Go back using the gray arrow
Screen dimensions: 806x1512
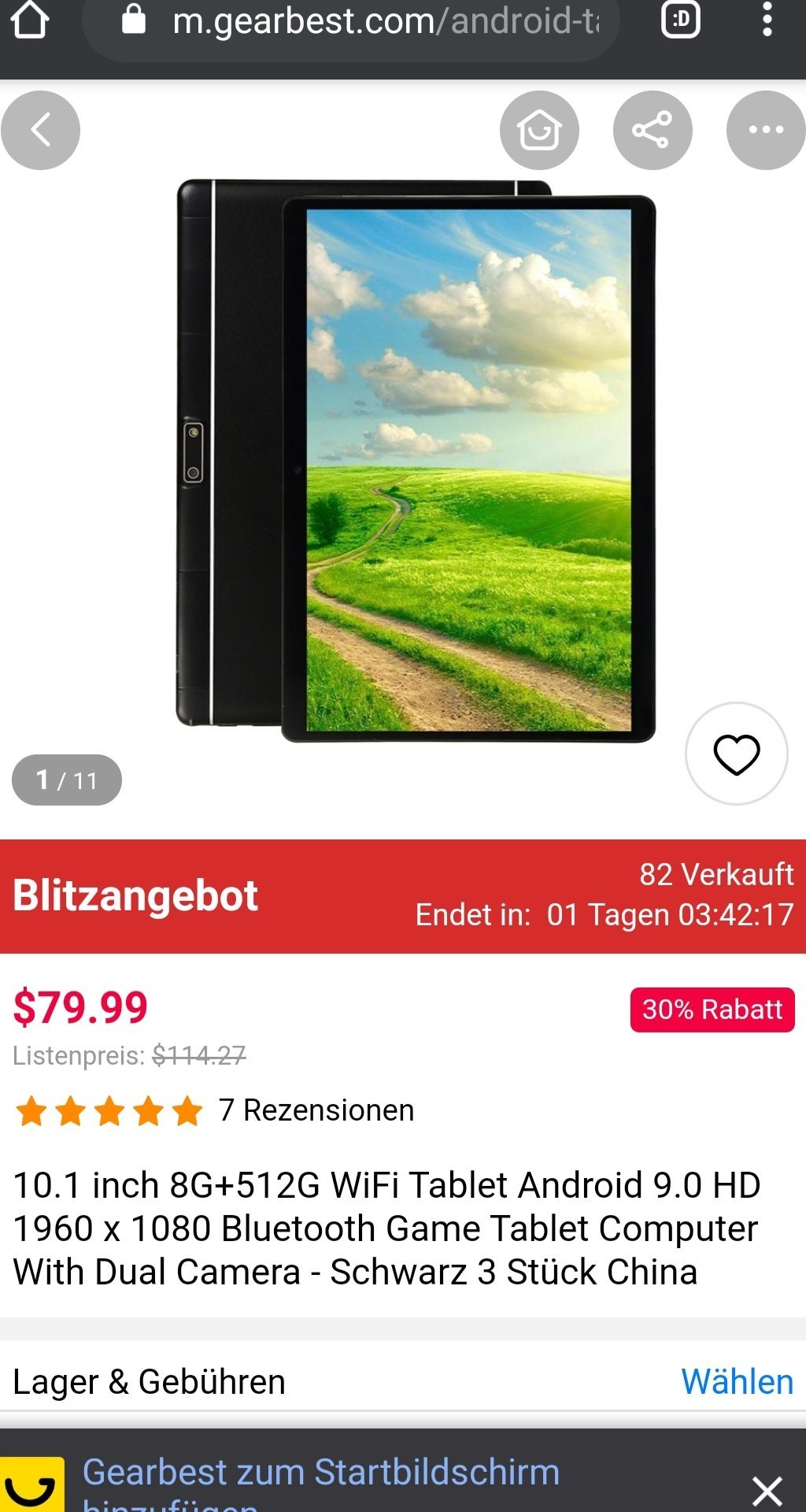[40, 130]
